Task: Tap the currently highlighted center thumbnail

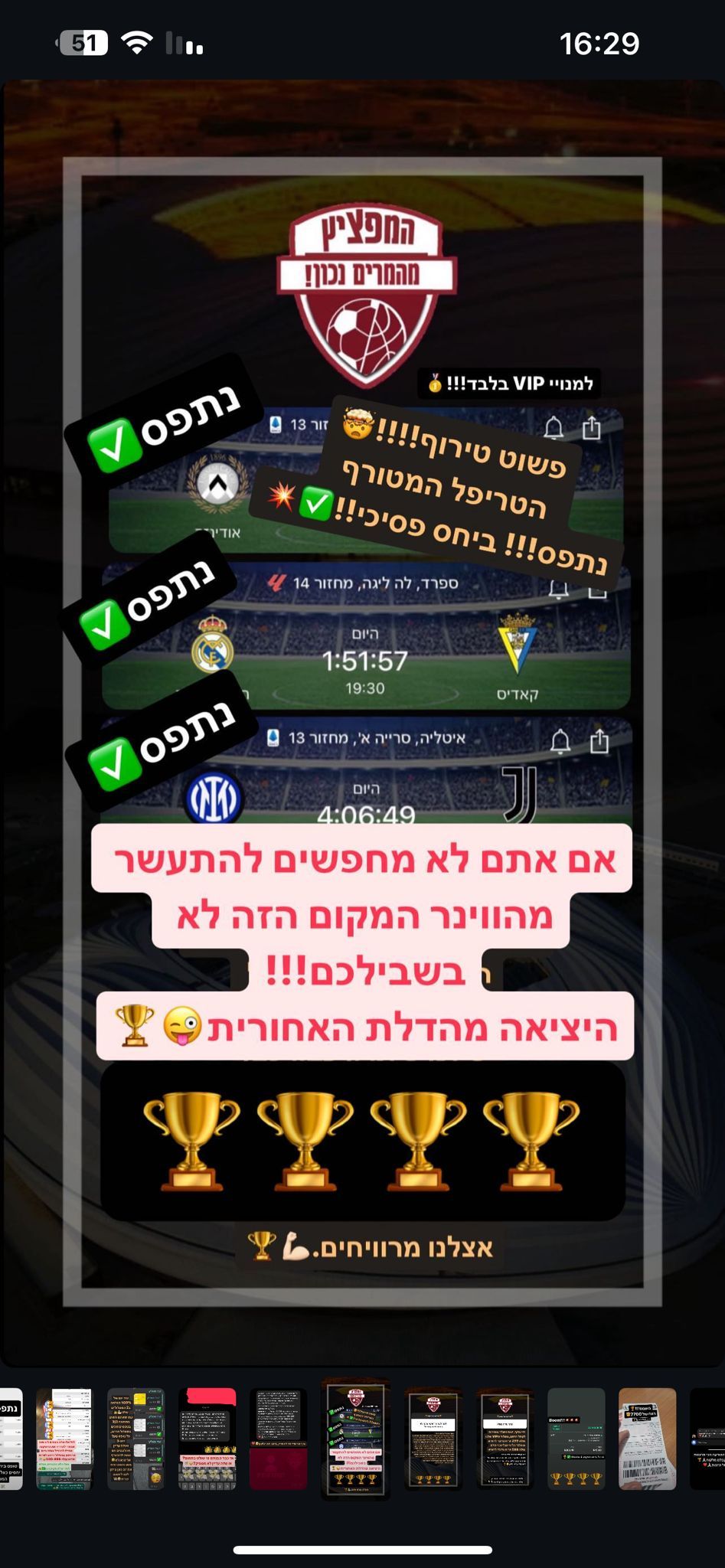Action: [x=355, y=1439]
